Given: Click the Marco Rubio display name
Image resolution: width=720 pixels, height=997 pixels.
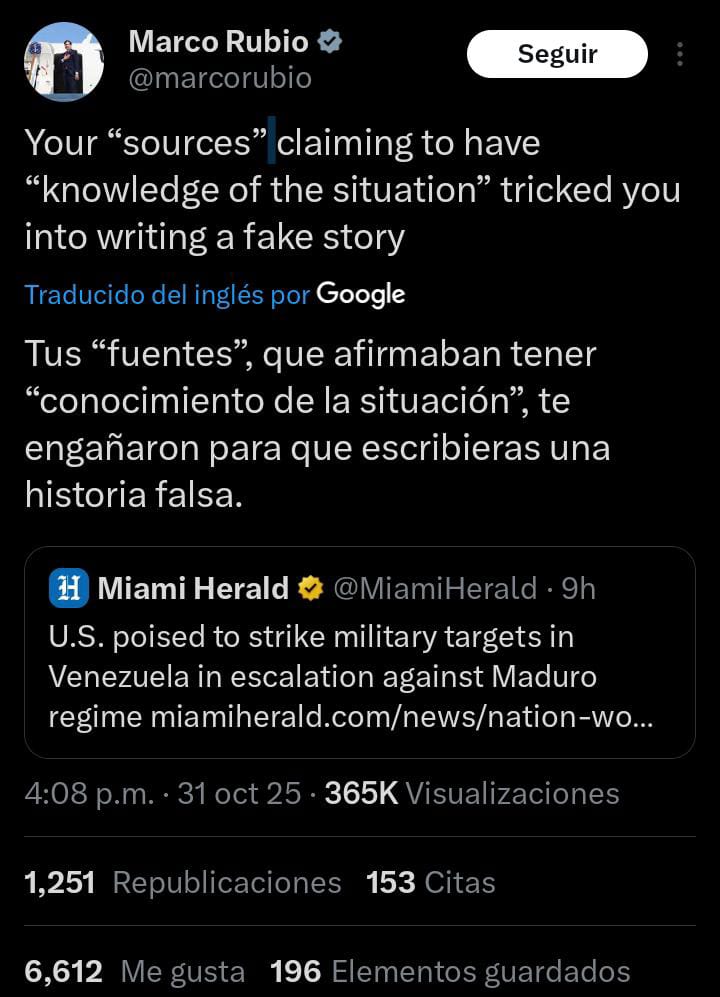Looking at the screenshot, I should click(x=218, y=42).
